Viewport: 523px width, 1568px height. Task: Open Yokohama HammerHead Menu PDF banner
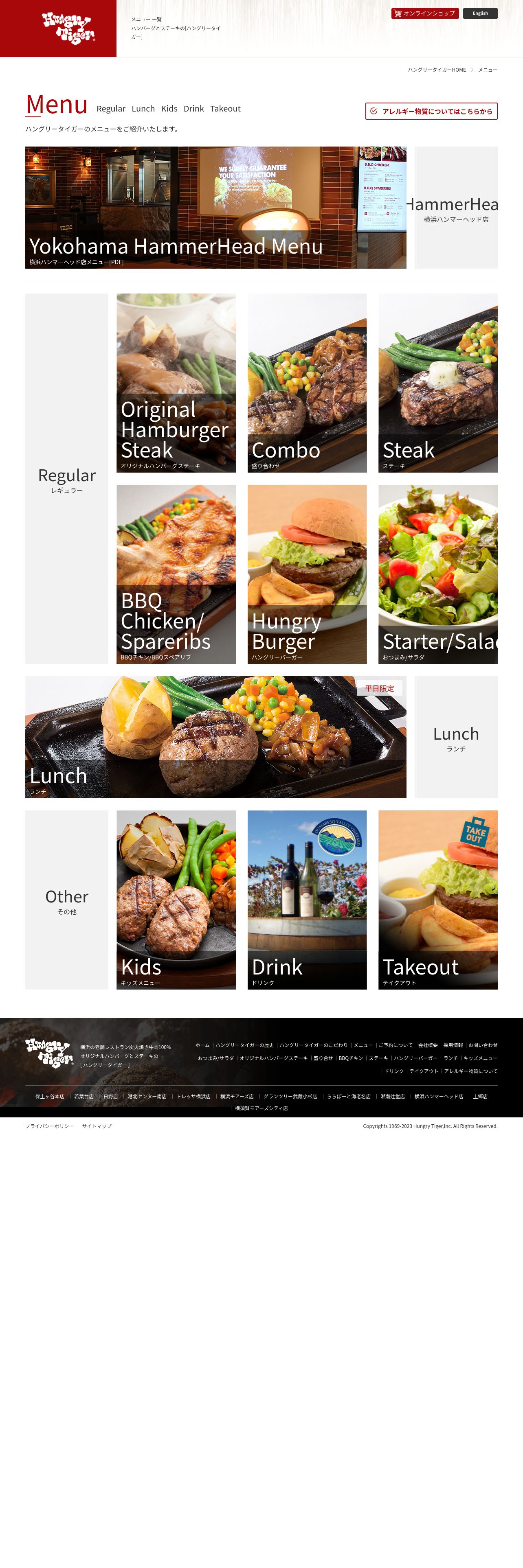coord(215,208)
